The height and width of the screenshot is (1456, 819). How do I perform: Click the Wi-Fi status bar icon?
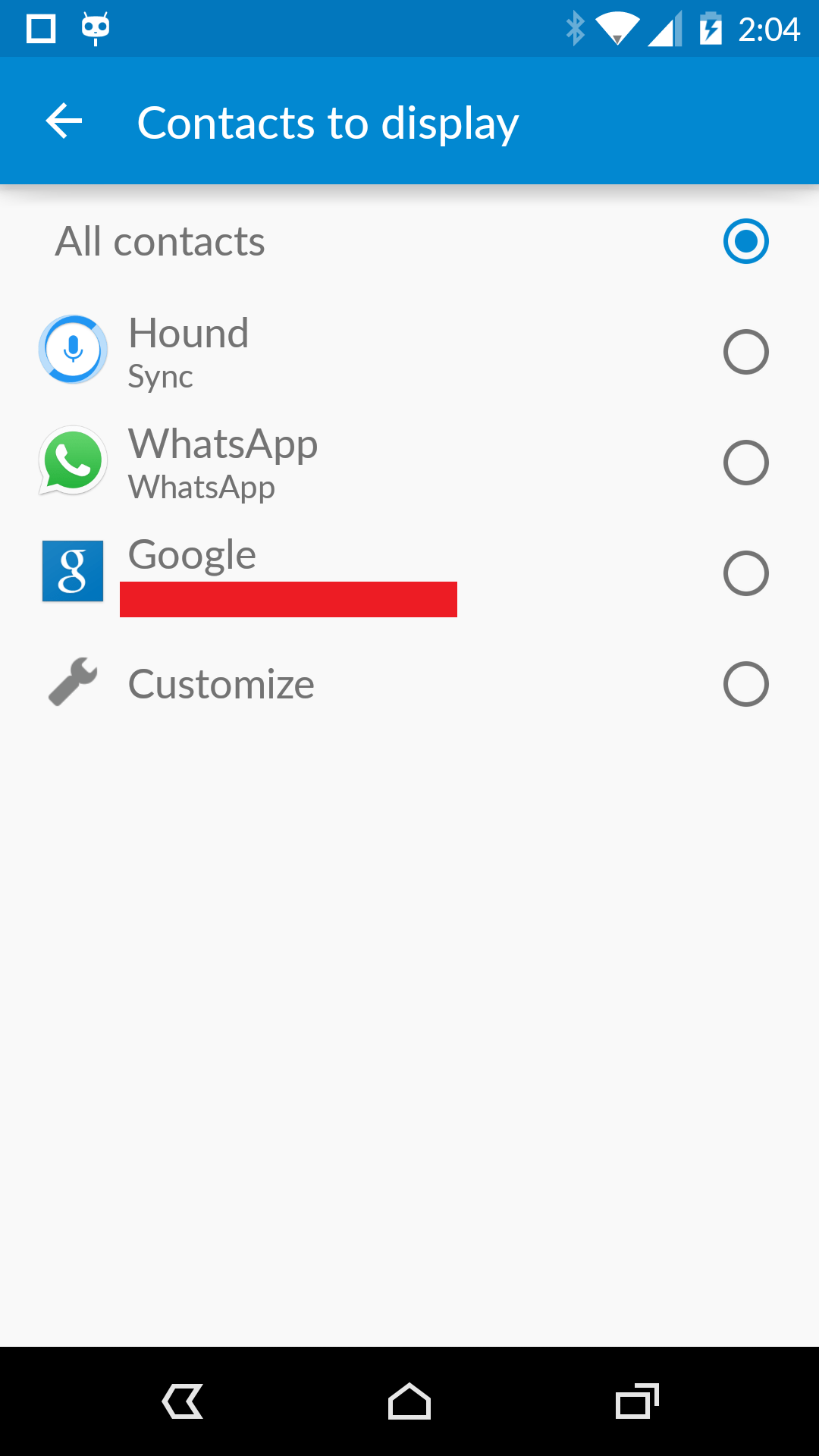pos(616,28)
